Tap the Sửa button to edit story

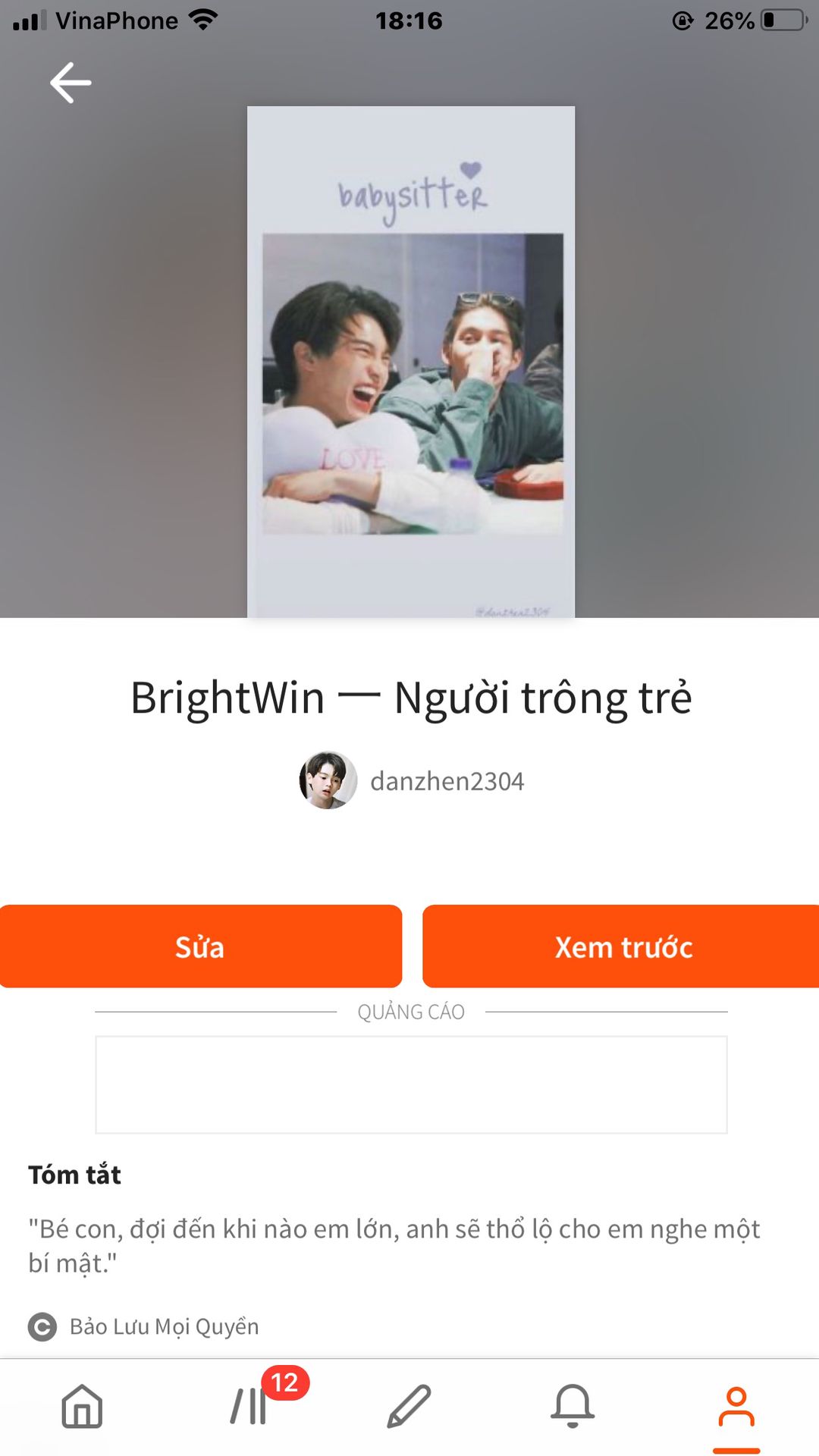point(200,946)
